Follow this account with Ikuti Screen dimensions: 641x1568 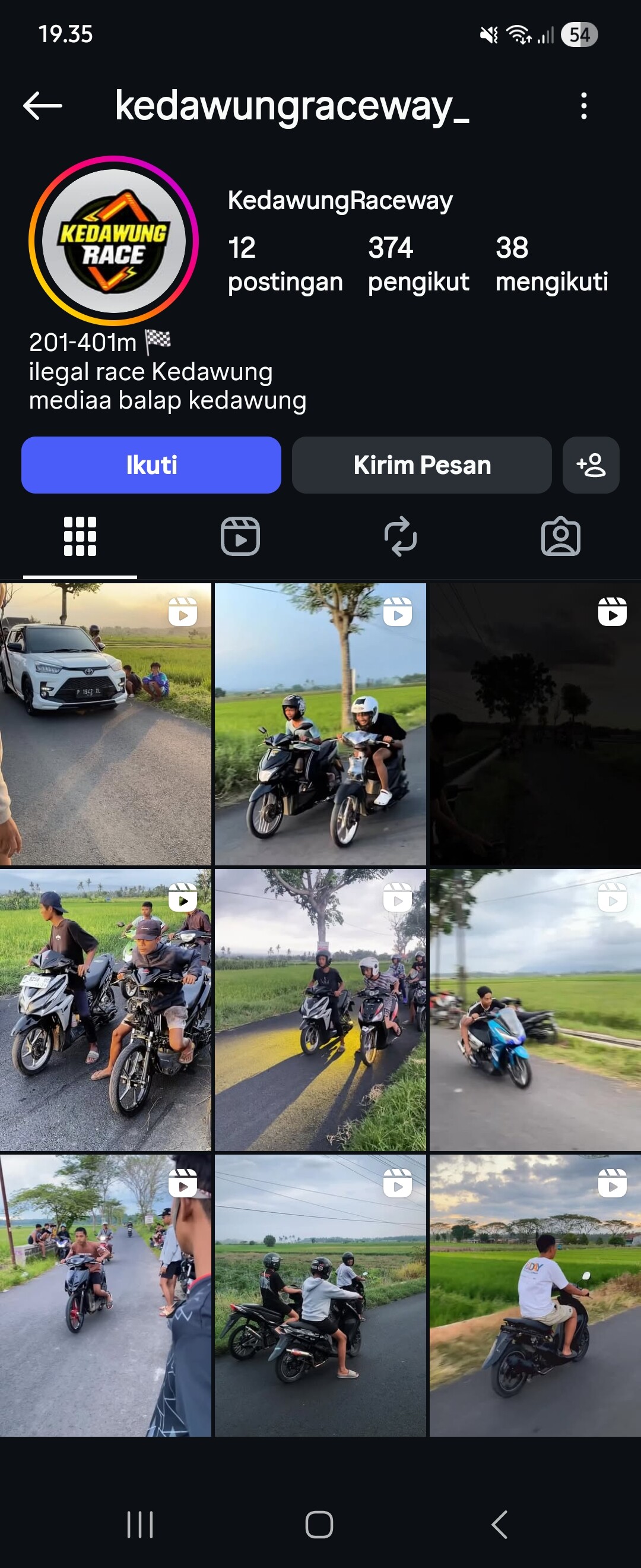pyautogui.click(x=151, y=465)
